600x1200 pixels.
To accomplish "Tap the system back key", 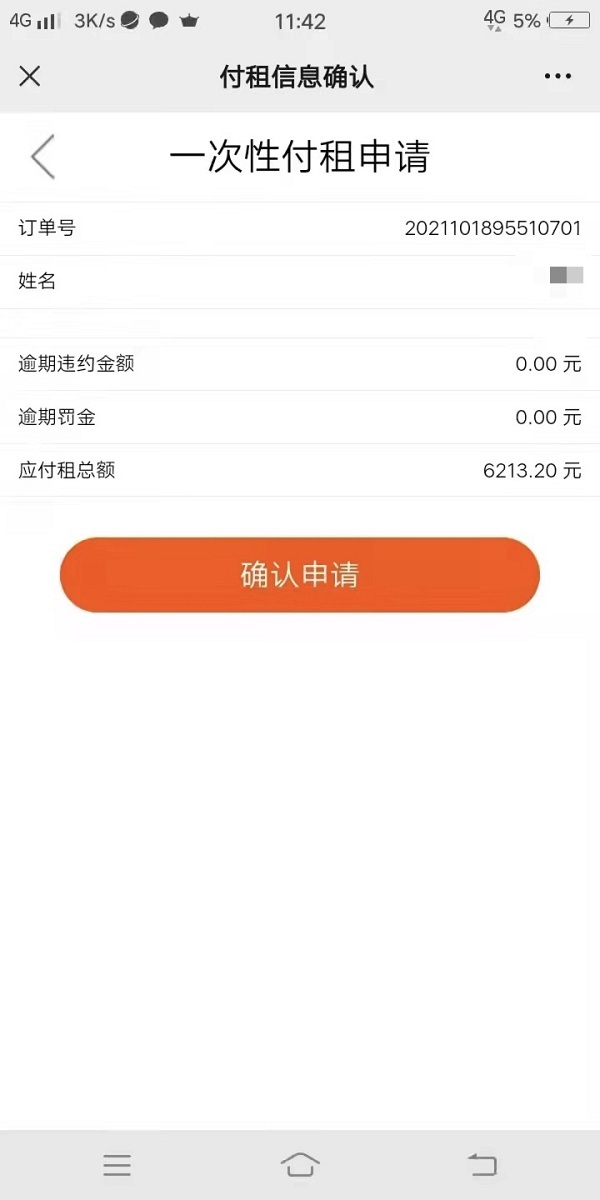I will tap(482, 1165).
